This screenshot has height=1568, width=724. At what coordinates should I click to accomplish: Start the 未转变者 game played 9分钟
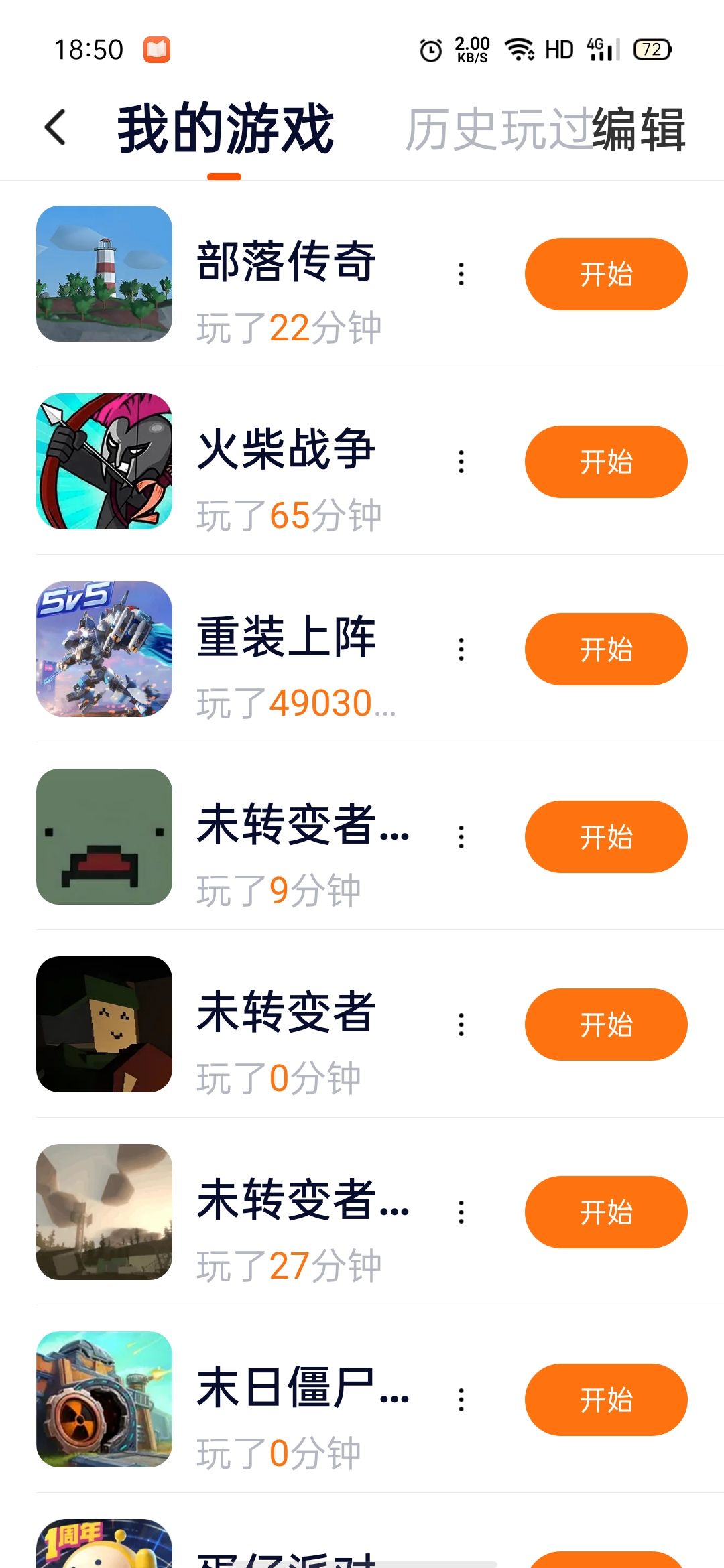(x=605, y=837)
